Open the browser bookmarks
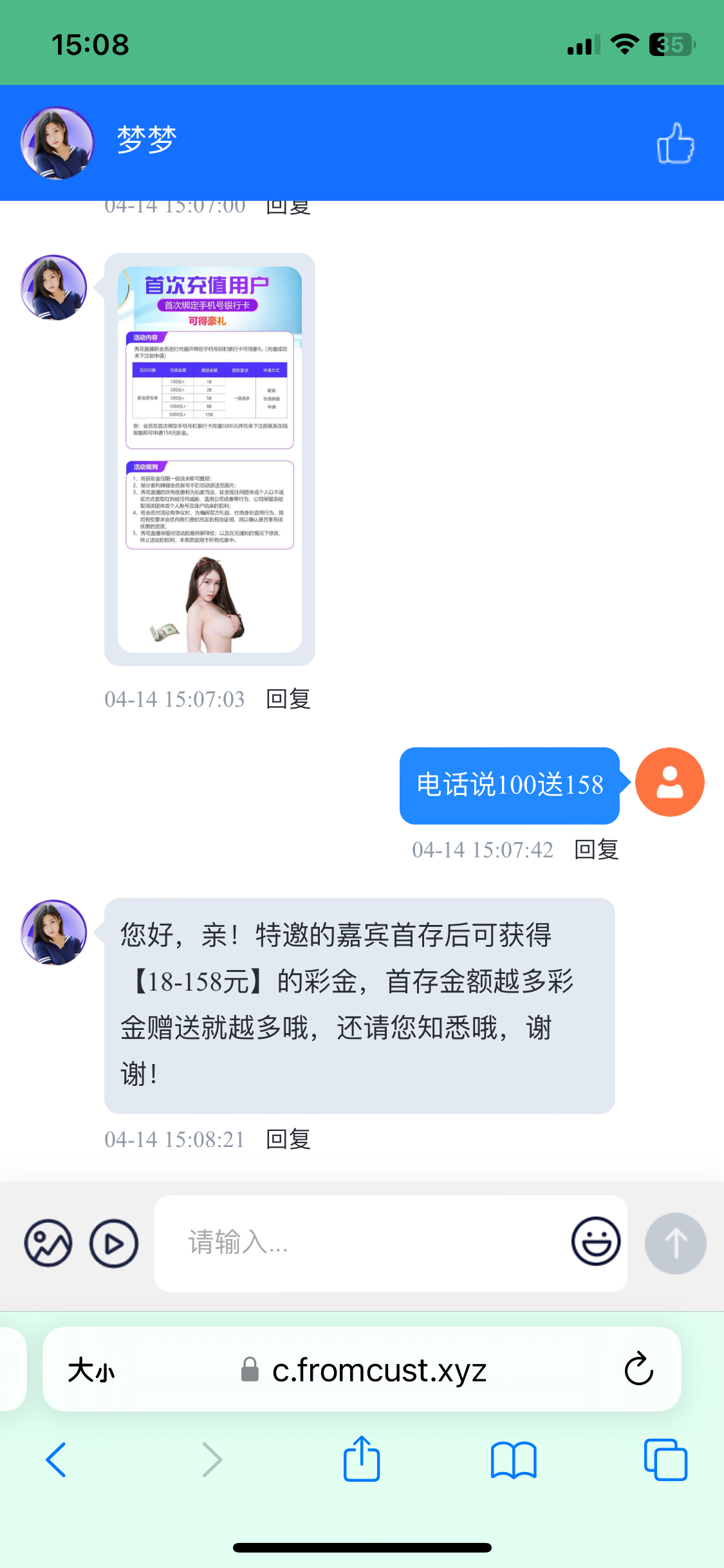Screen dimensions: 724x1568 (x=513, y=1459)
